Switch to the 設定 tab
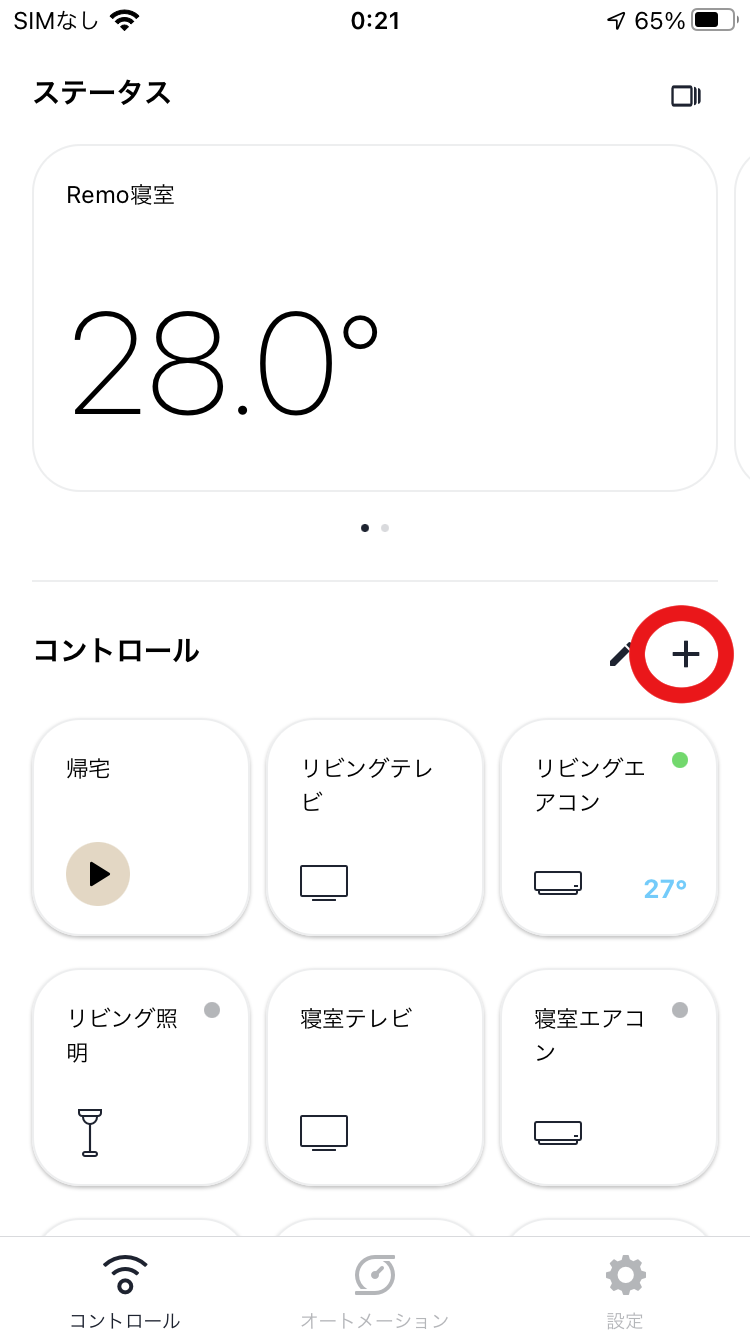 point(625,1290)
